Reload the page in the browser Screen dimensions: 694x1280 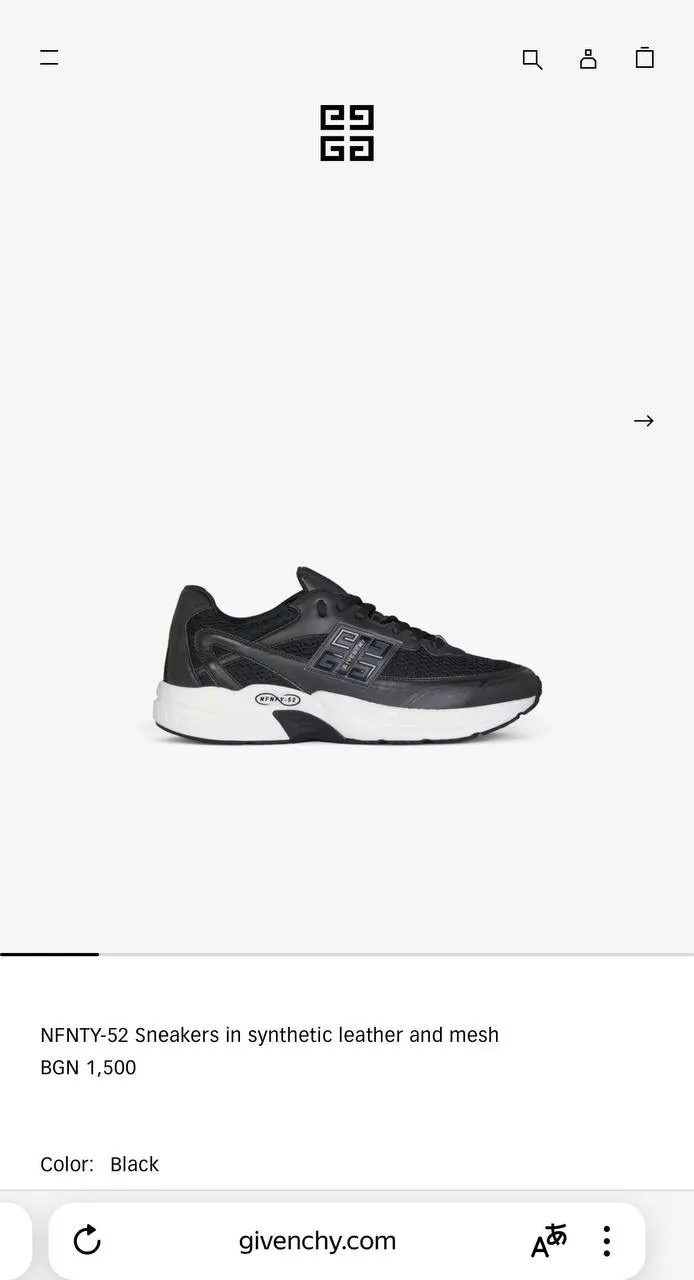[x=88, y=1241]
